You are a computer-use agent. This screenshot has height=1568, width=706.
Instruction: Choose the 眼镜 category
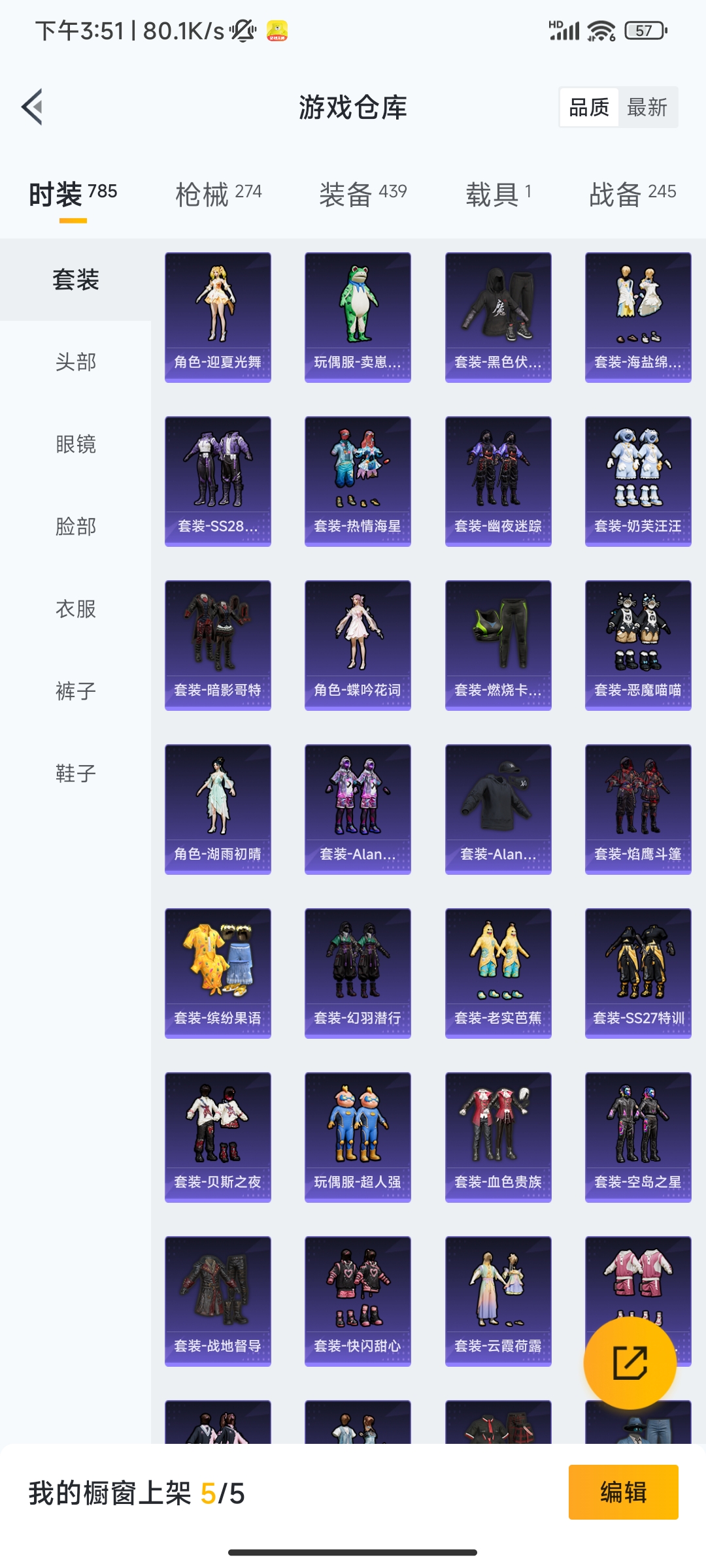click(x=76, y=444)
